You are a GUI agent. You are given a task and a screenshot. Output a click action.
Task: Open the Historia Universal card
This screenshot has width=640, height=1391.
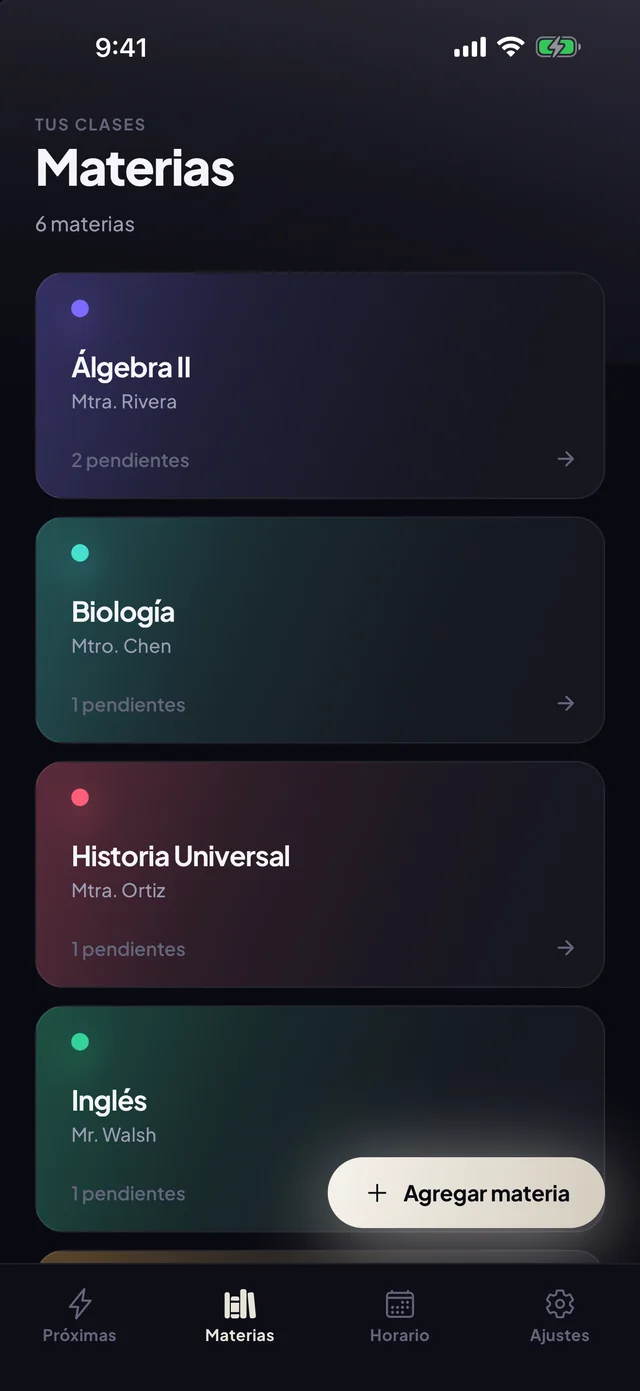320,874
